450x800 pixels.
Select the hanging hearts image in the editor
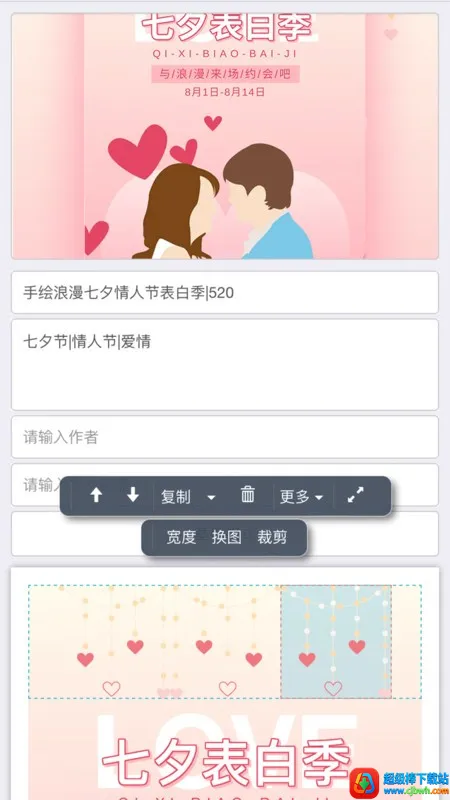pos(225,642)
